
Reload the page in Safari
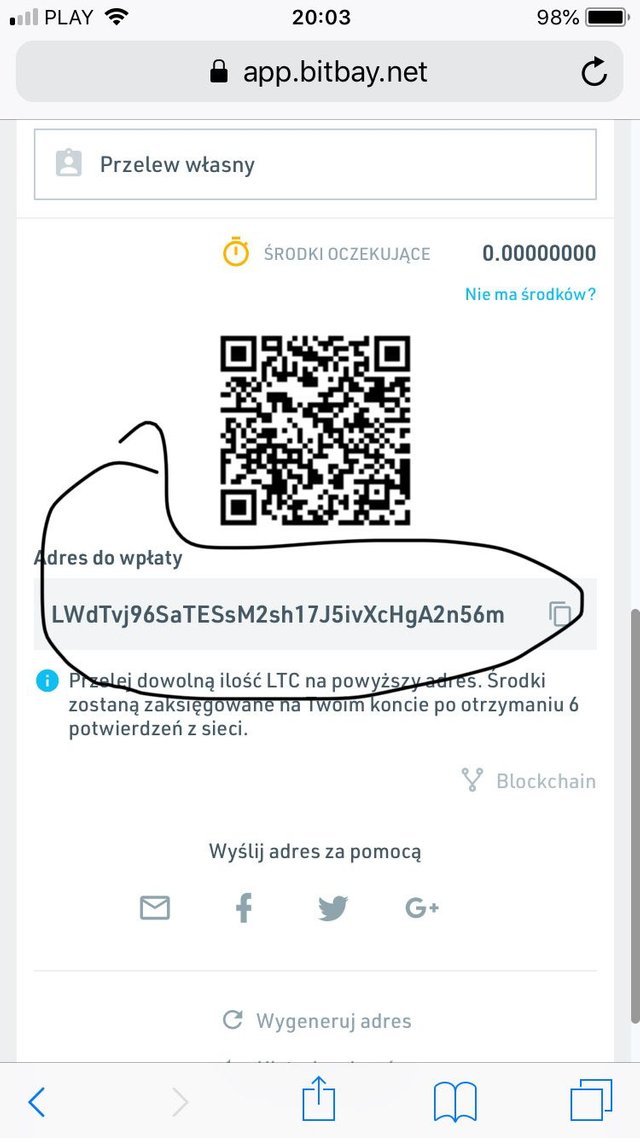[593, 72]
